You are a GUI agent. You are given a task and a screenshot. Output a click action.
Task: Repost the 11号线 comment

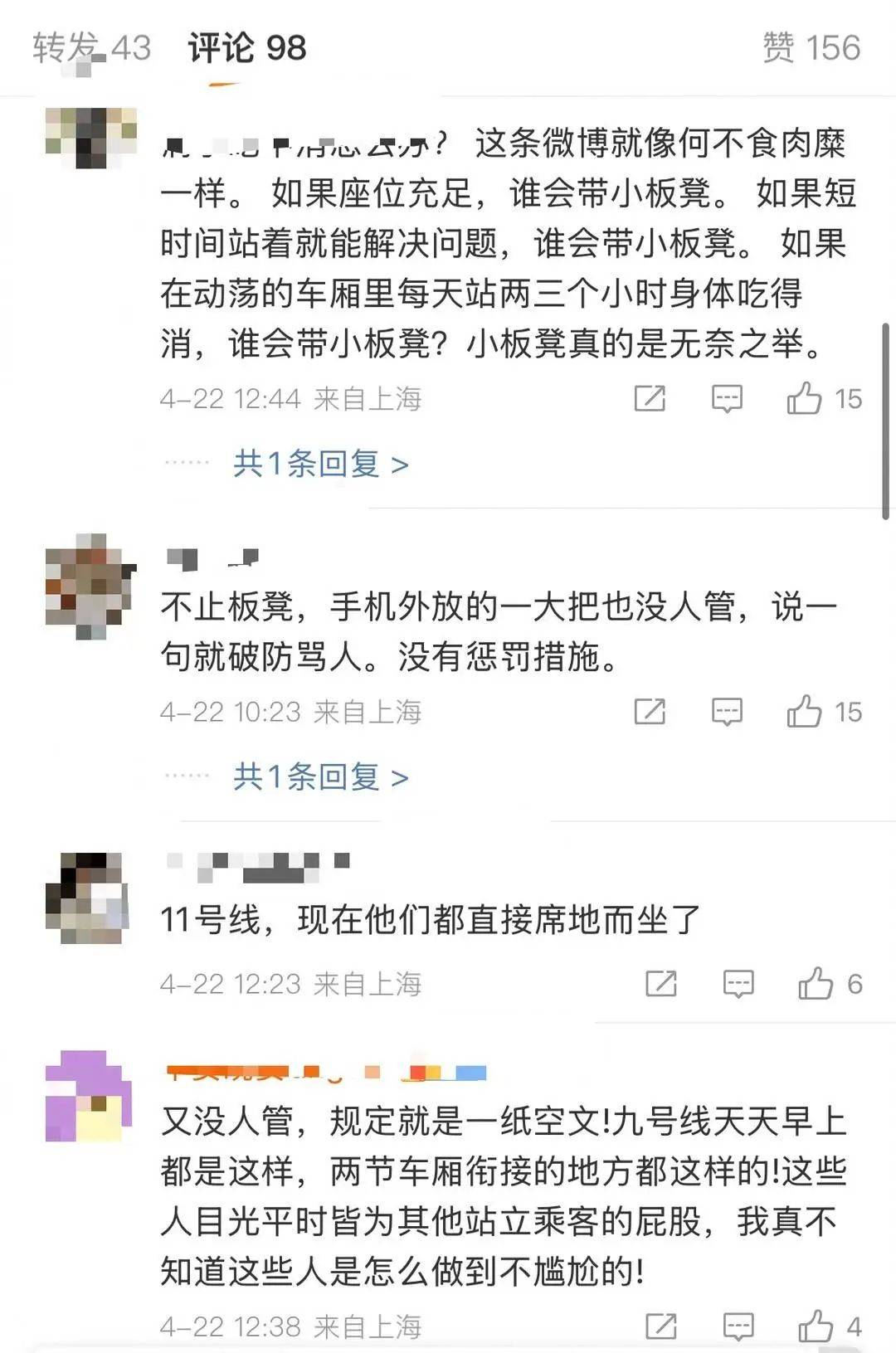(x=661, y=984)
